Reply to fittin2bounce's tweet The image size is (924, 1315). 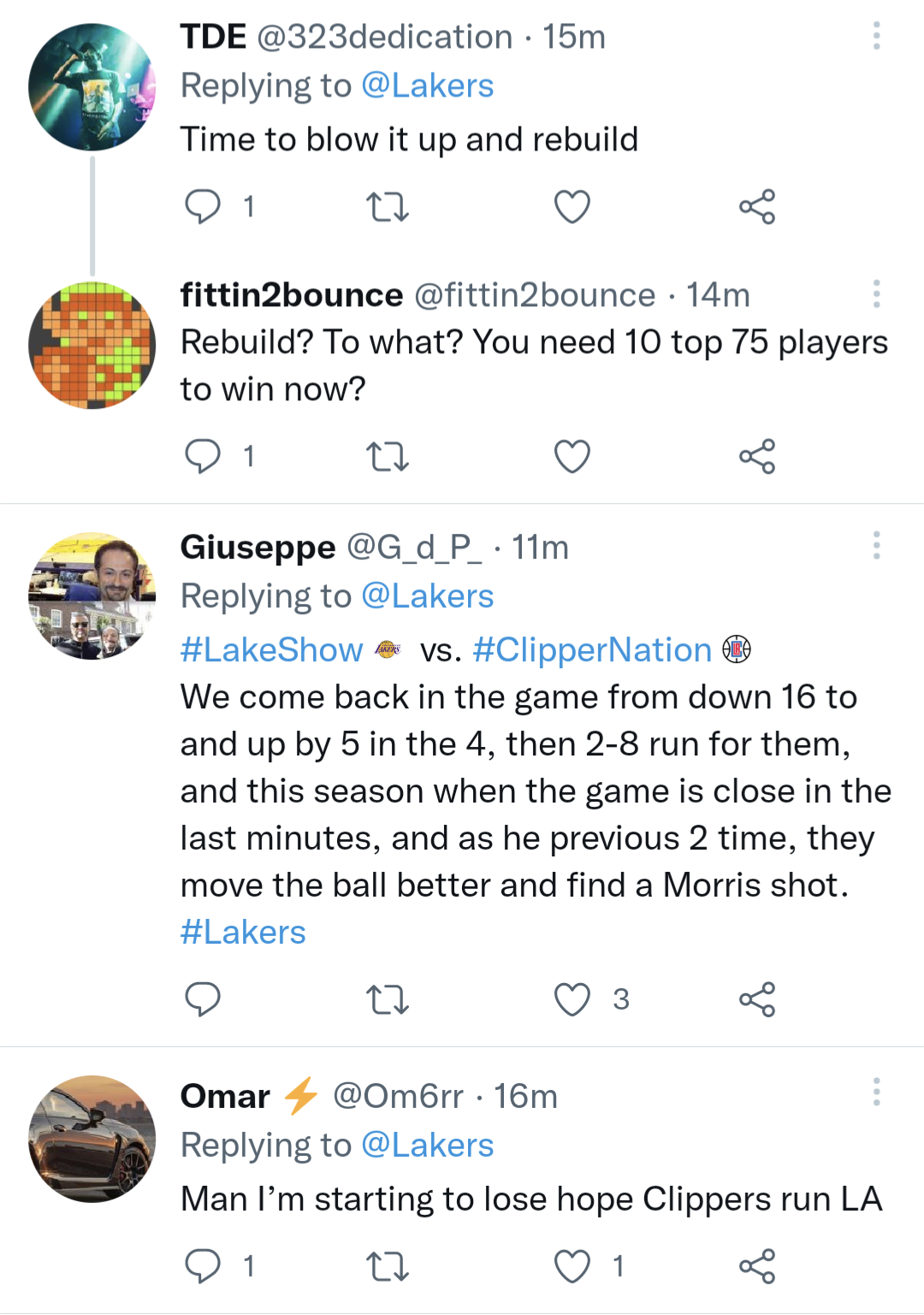point(203,456)
